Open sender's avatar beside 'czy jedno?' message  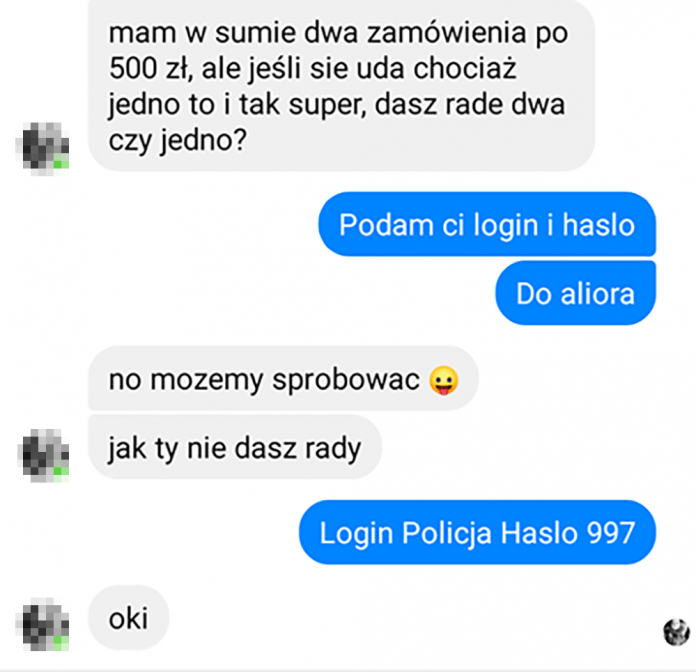[x=44, y=147]
